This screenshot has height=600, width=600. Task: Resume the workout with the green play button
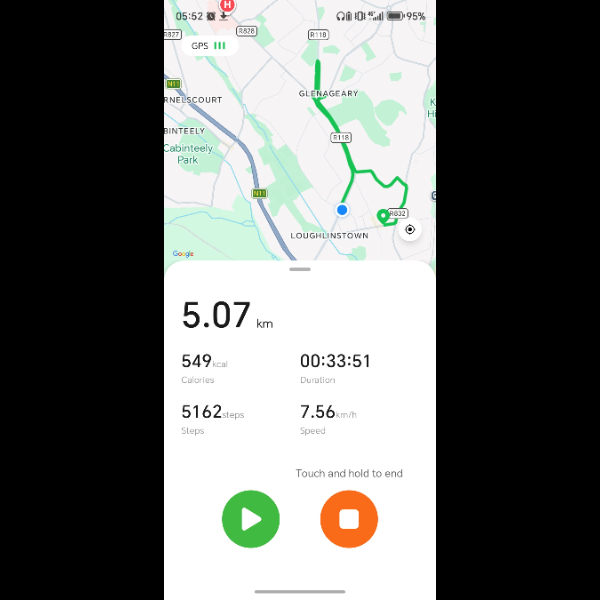point(251,519)
